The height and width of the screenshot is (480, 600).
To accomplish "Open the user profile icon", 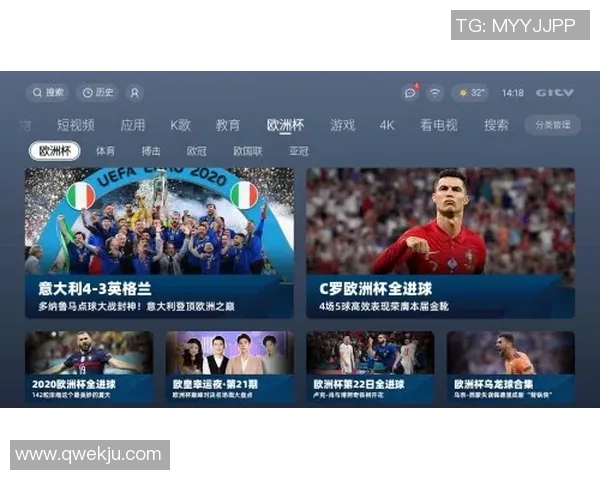I will (135, 92).
